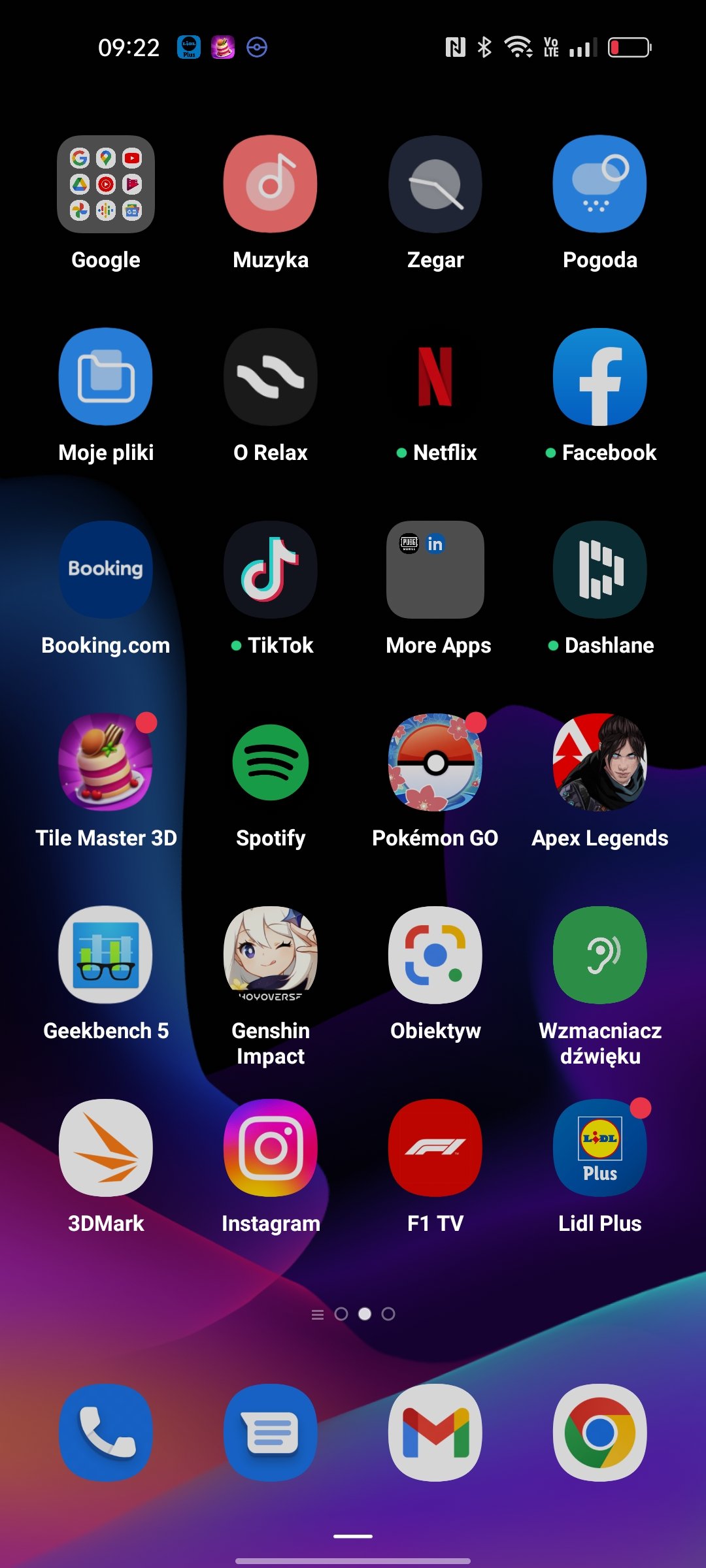706x1568 pixels.
Task: Open the Phone dialer in dock
Action: pyautogui.click(x=106, y=1433)
